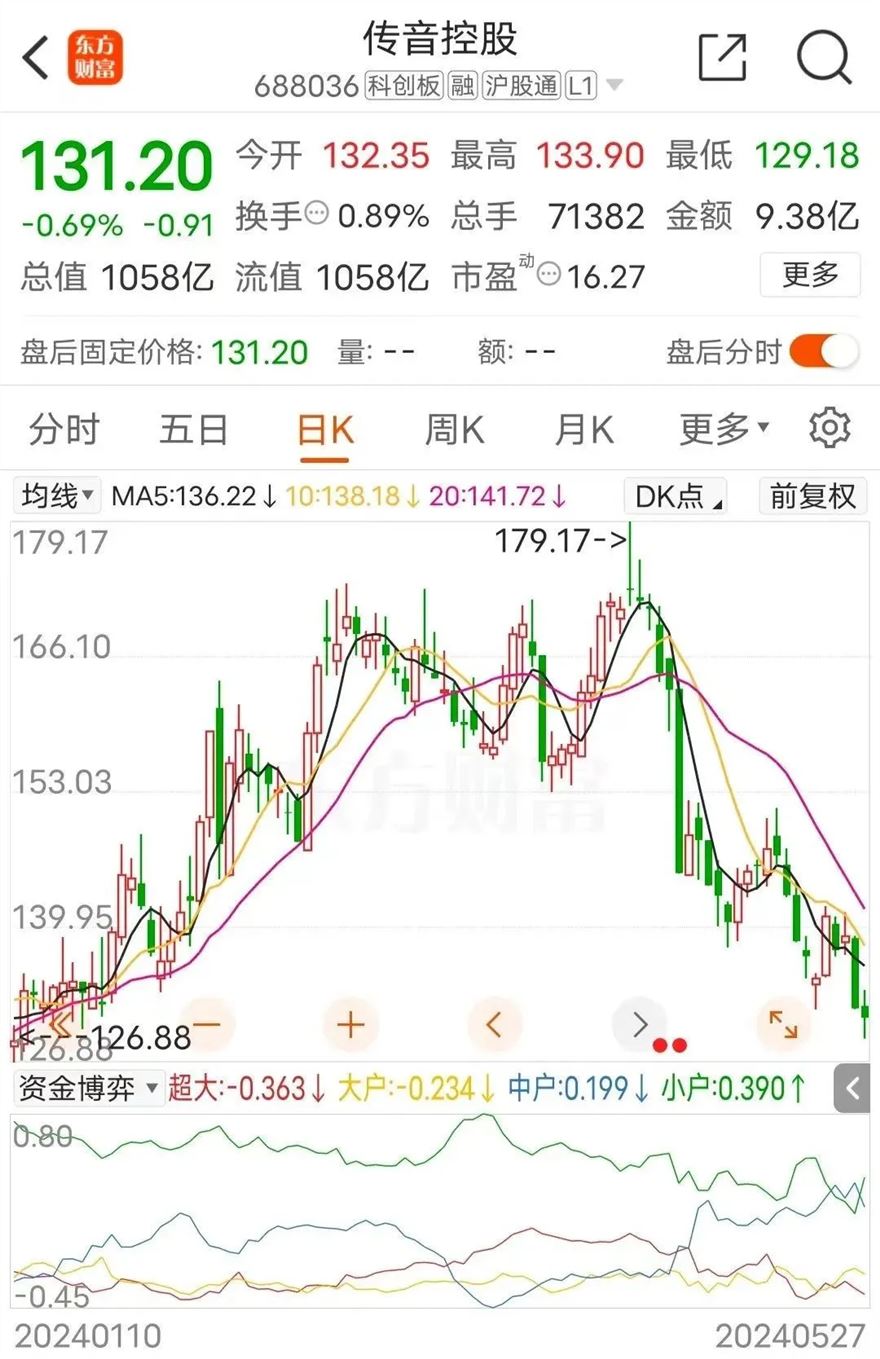The height and width of the screenshot is (1359, 880).
Task: Expand chart to fullscreen
Action: [782, 1024]
